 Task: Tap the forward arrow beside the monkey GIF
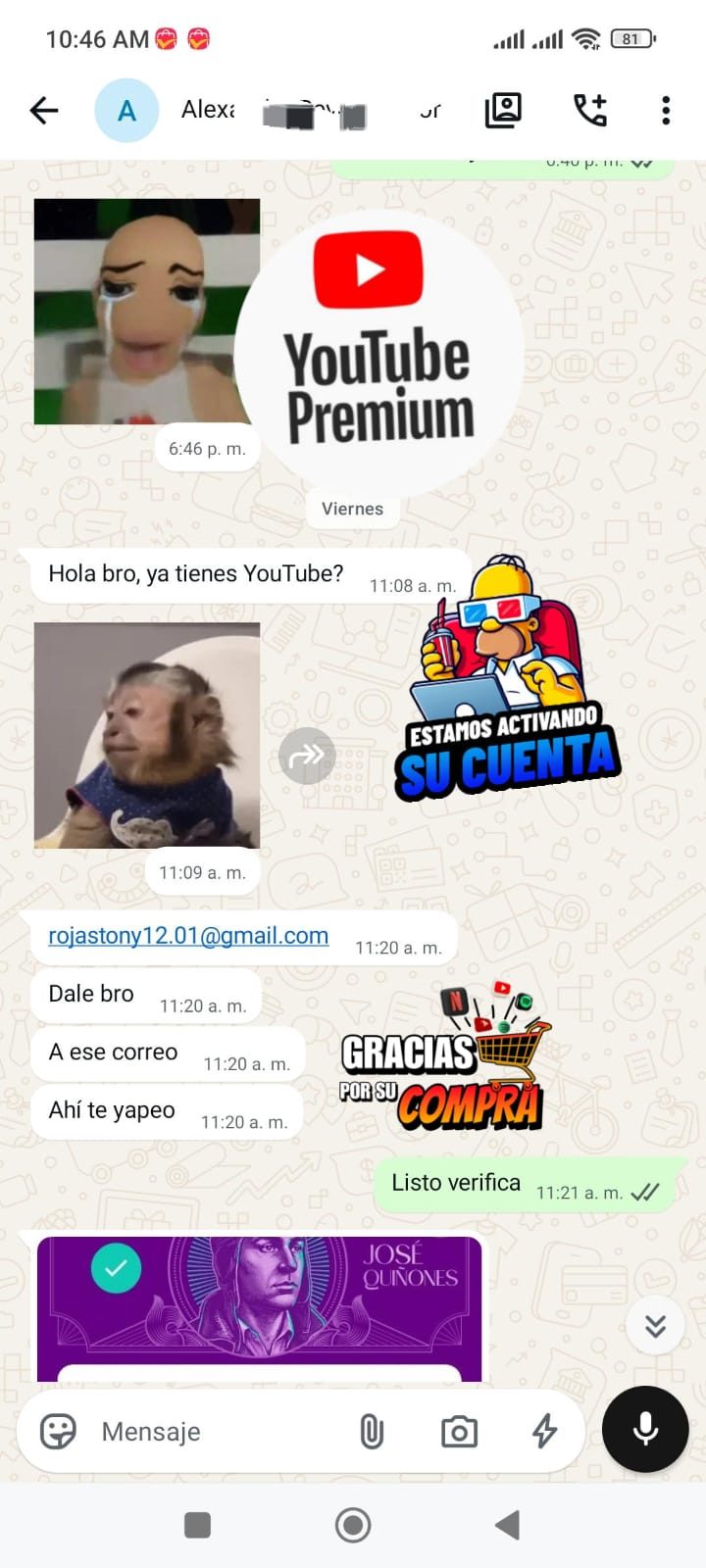tap(307, 756)
